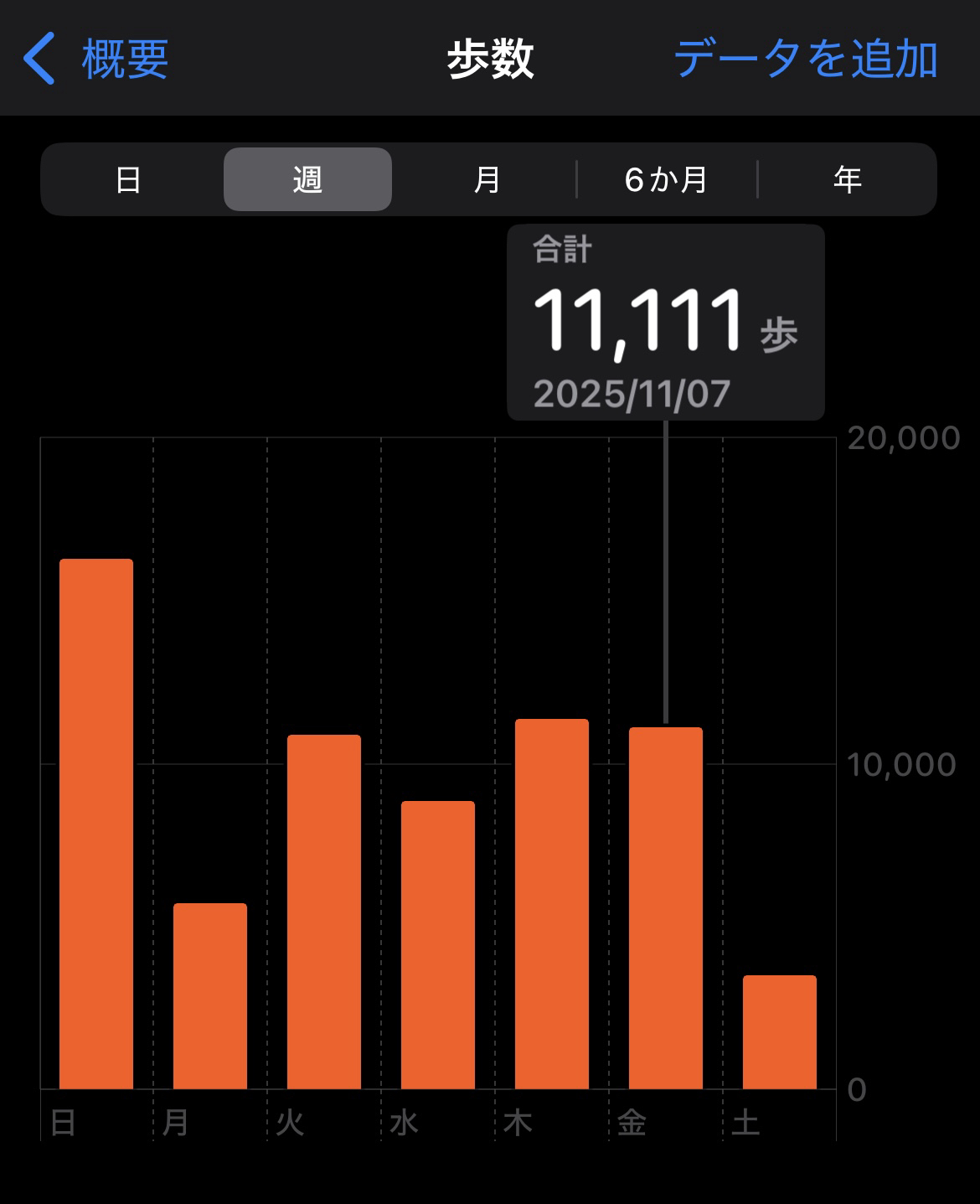Tap データを追加 to add data

805,59
